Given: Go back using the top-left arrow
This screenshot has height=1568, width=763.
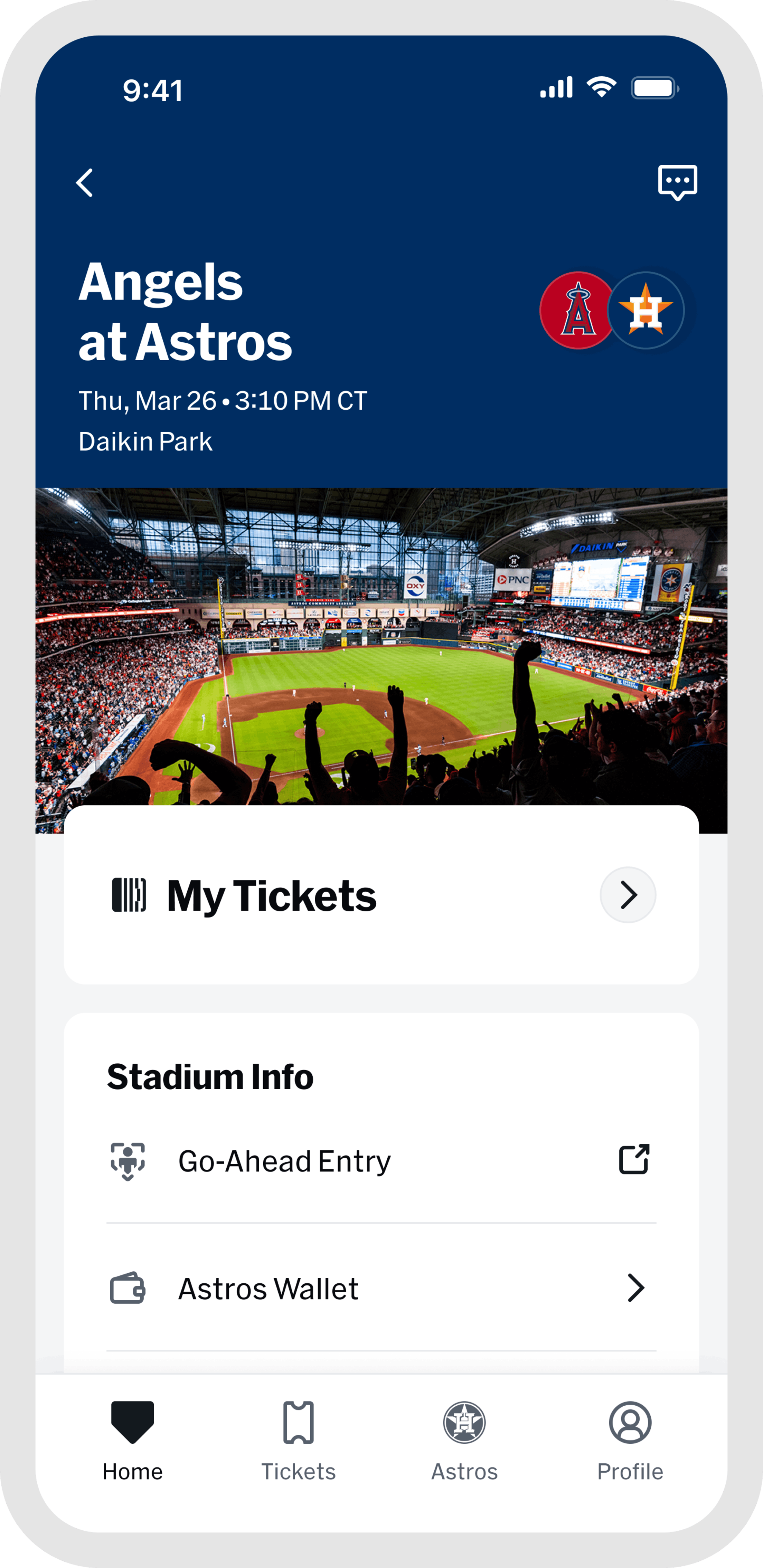Looking at the screenshot, I should [x=85, y=183].
